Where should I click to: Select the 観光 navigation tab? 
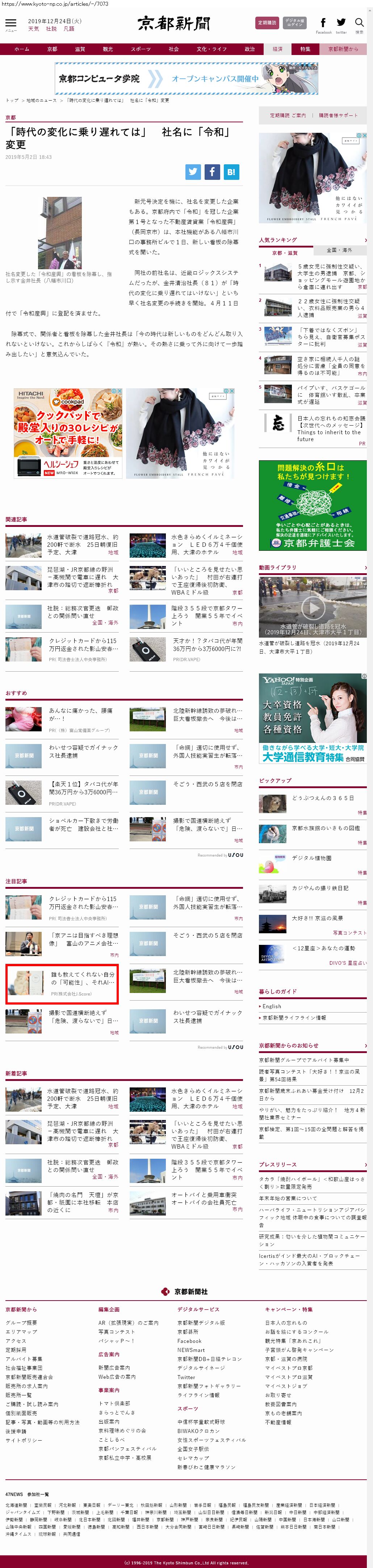coord(108,49)
